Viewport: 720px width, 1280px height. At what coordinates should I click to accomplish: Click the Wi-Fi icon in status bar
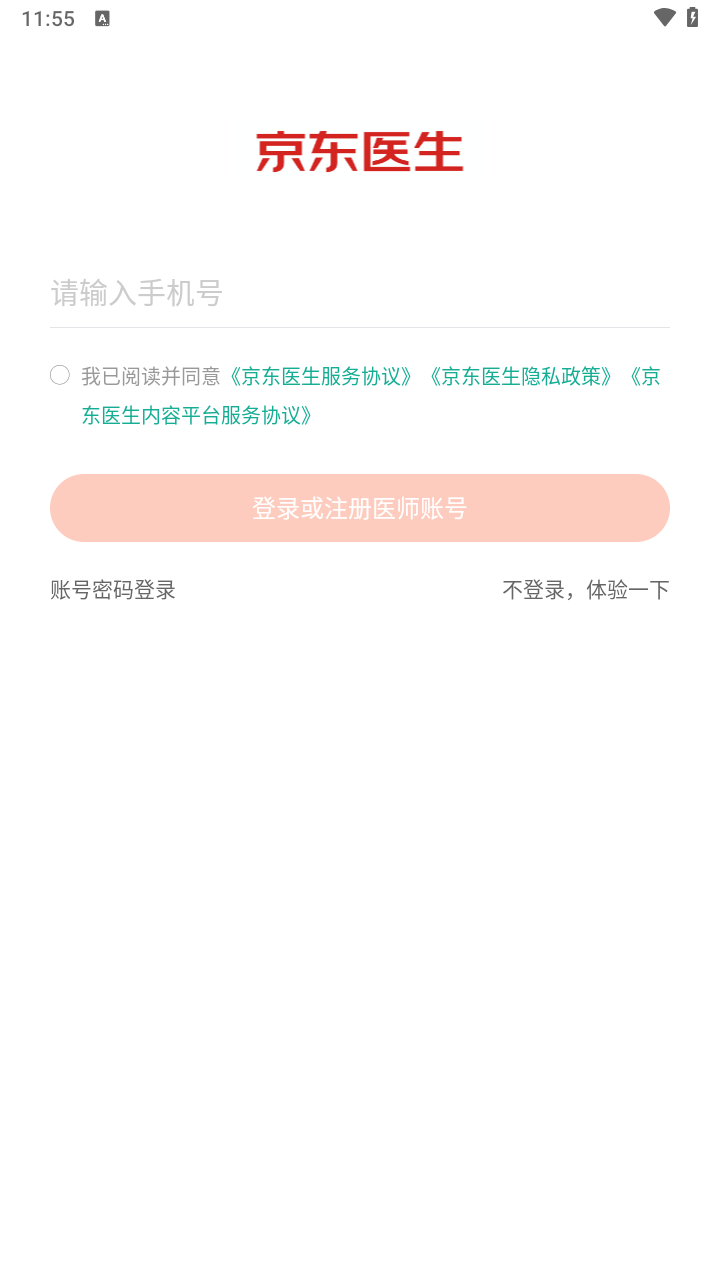pyautogui.click(x=663, y=17)
